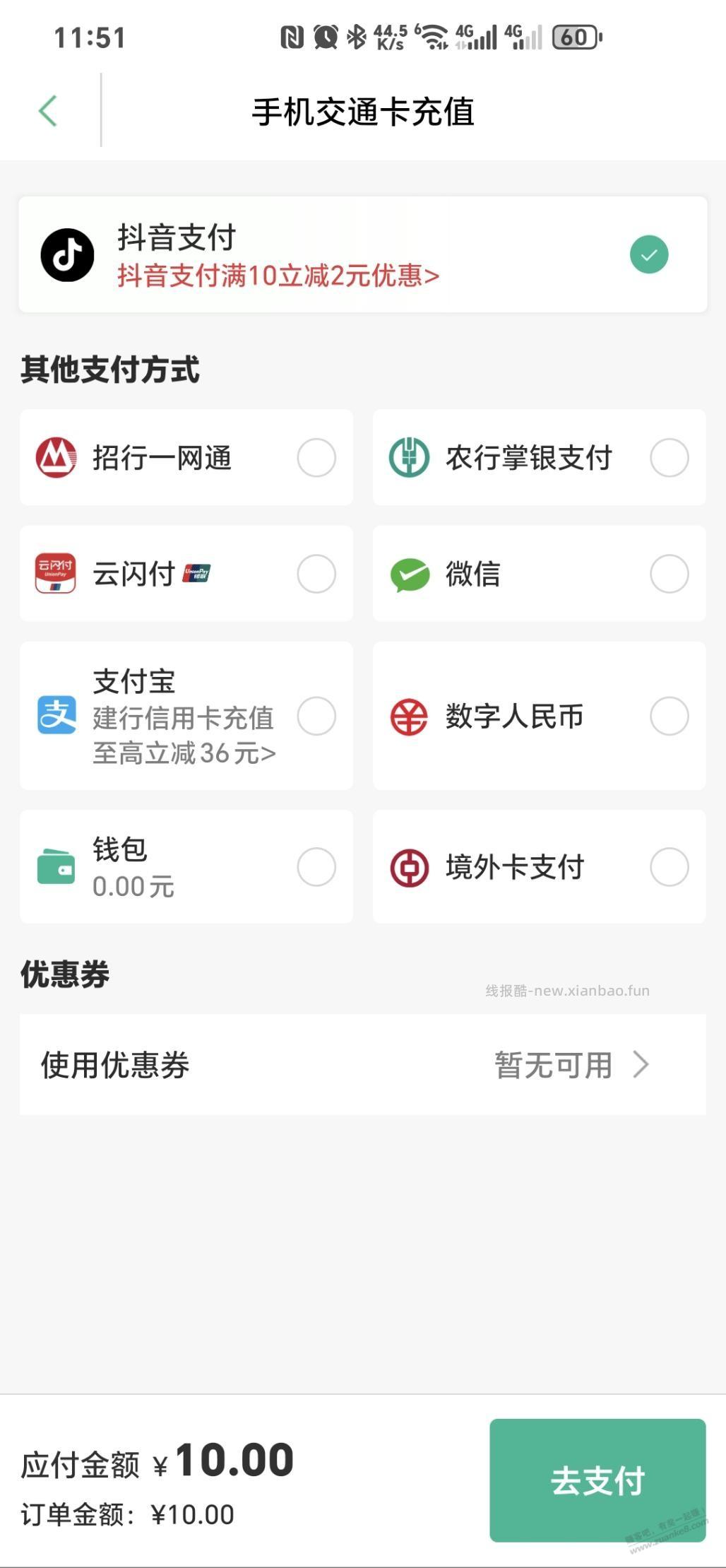The width and height of the screenshot is (726, 1568).
Task: Open the 使用优惠券 coupon selector
Action: point(362,1065)
